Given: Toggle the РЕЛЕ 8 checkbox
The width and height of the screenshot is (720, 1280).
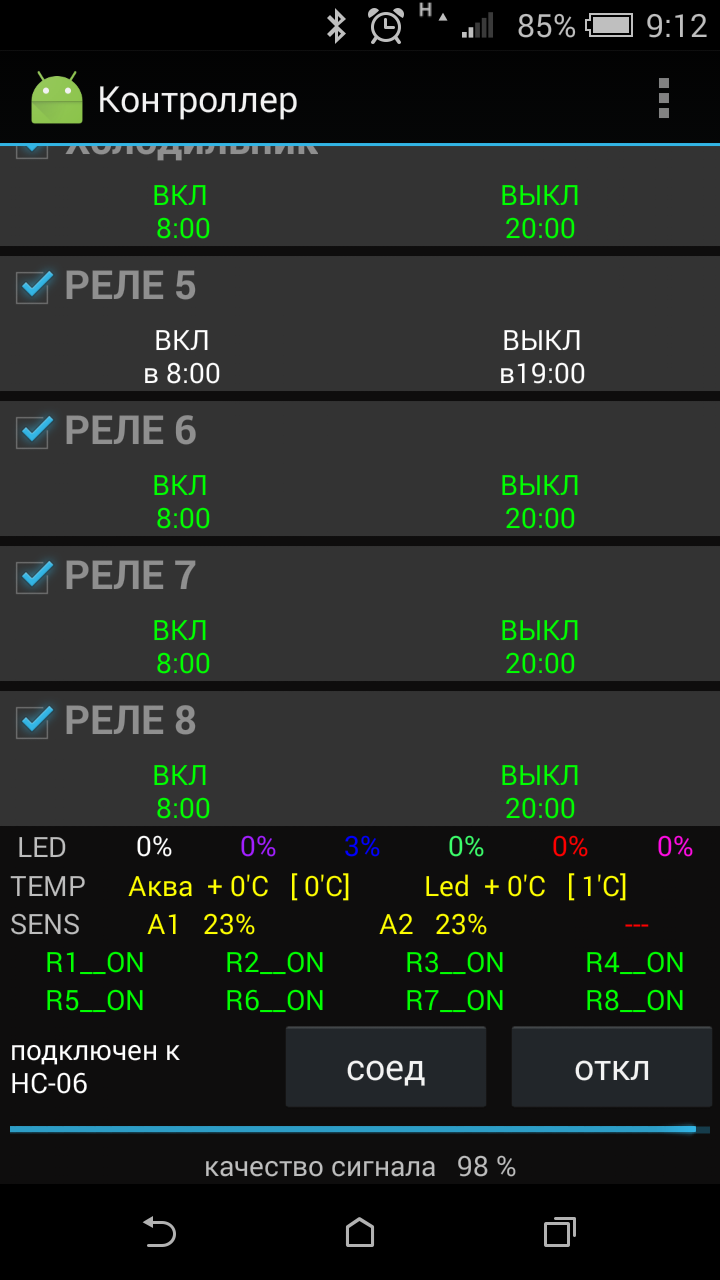Looking at the screenshot, I should point(33,722).
